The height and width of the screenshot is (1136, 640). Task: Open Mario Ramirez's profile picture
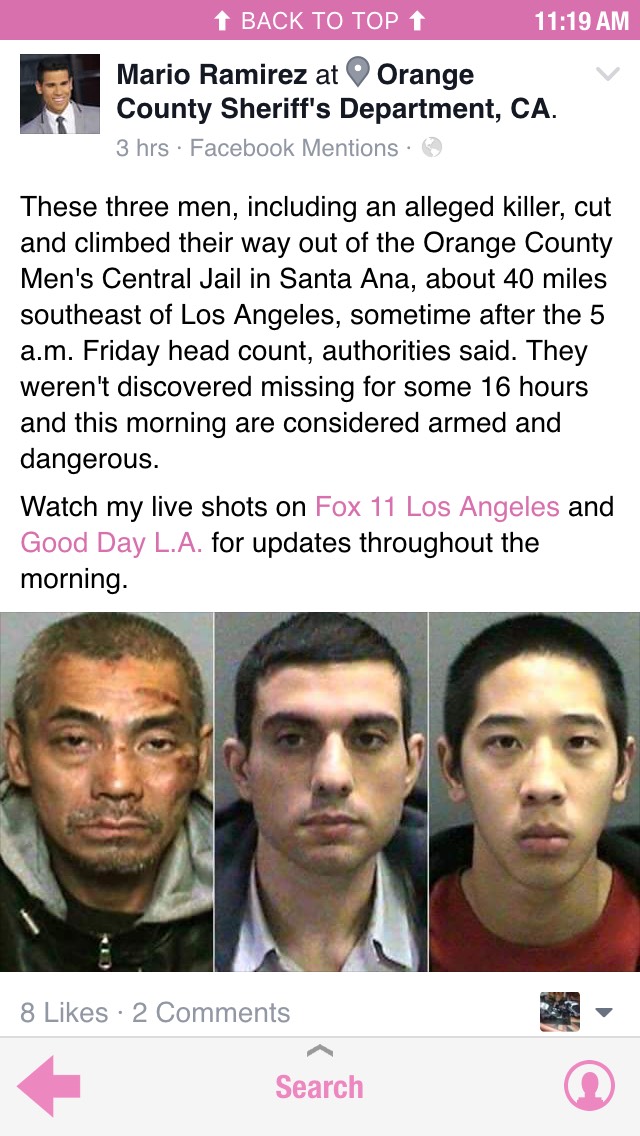click(60, 94)
